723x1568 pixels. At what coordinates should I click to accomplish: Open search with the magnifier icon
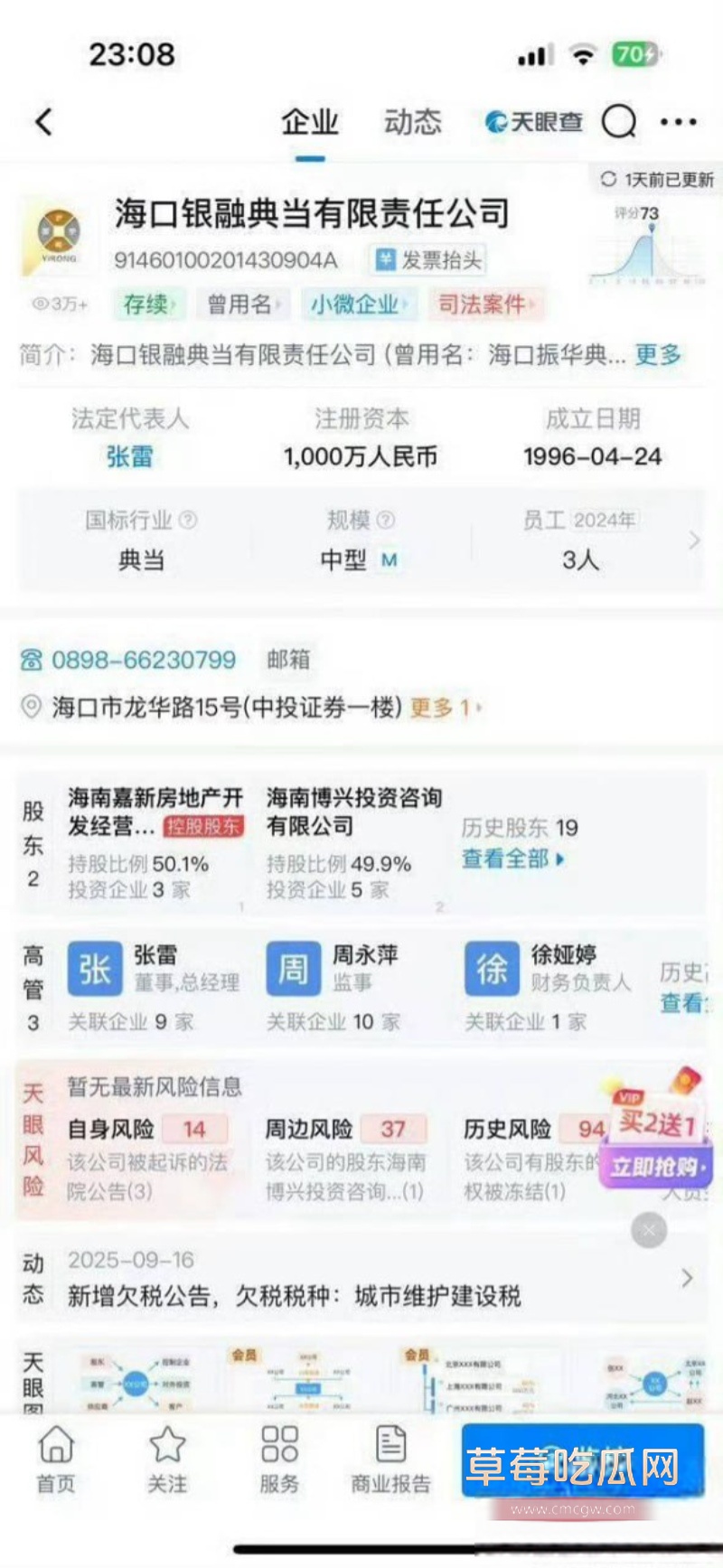(618, 120)
